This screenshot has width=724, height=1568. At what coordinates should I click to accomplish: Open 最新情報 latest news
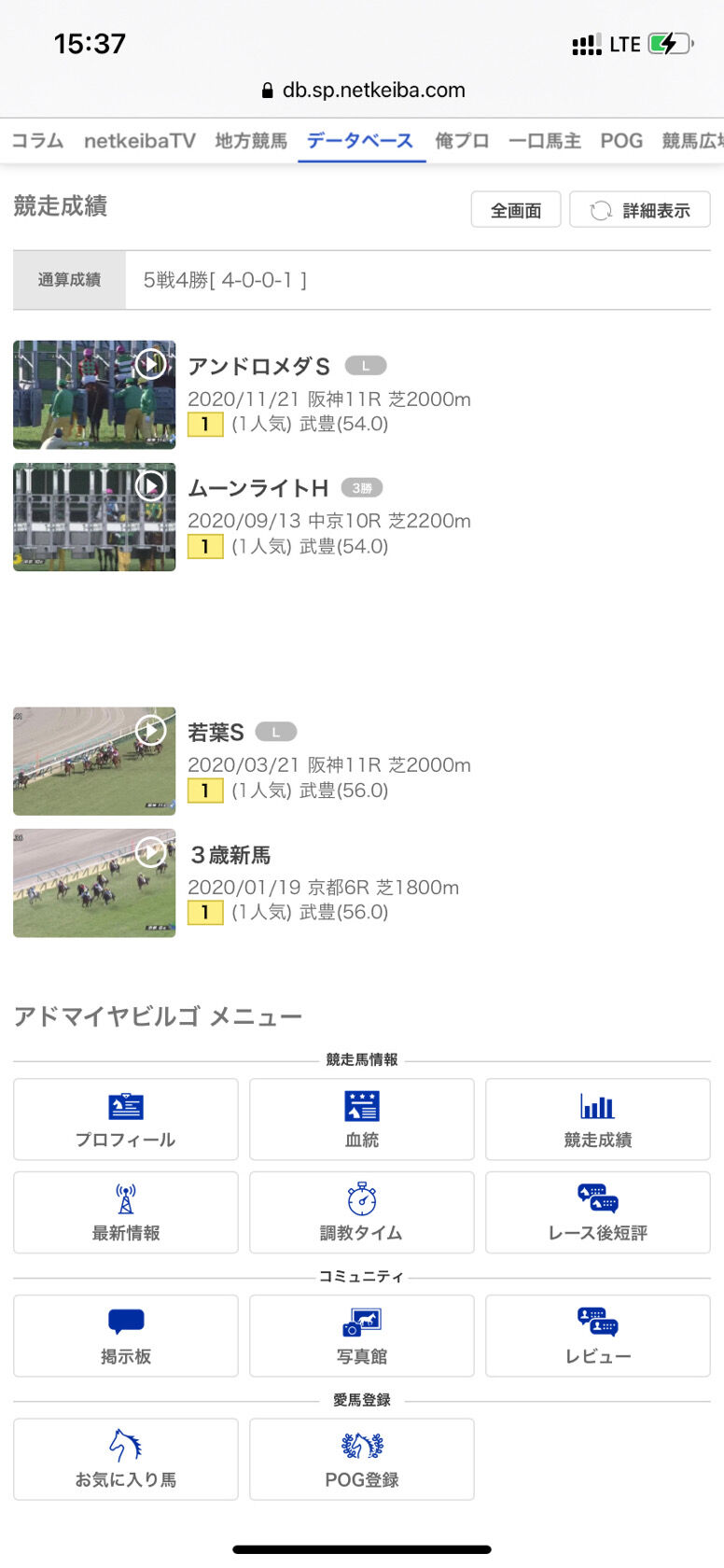tap(126, 1212)
